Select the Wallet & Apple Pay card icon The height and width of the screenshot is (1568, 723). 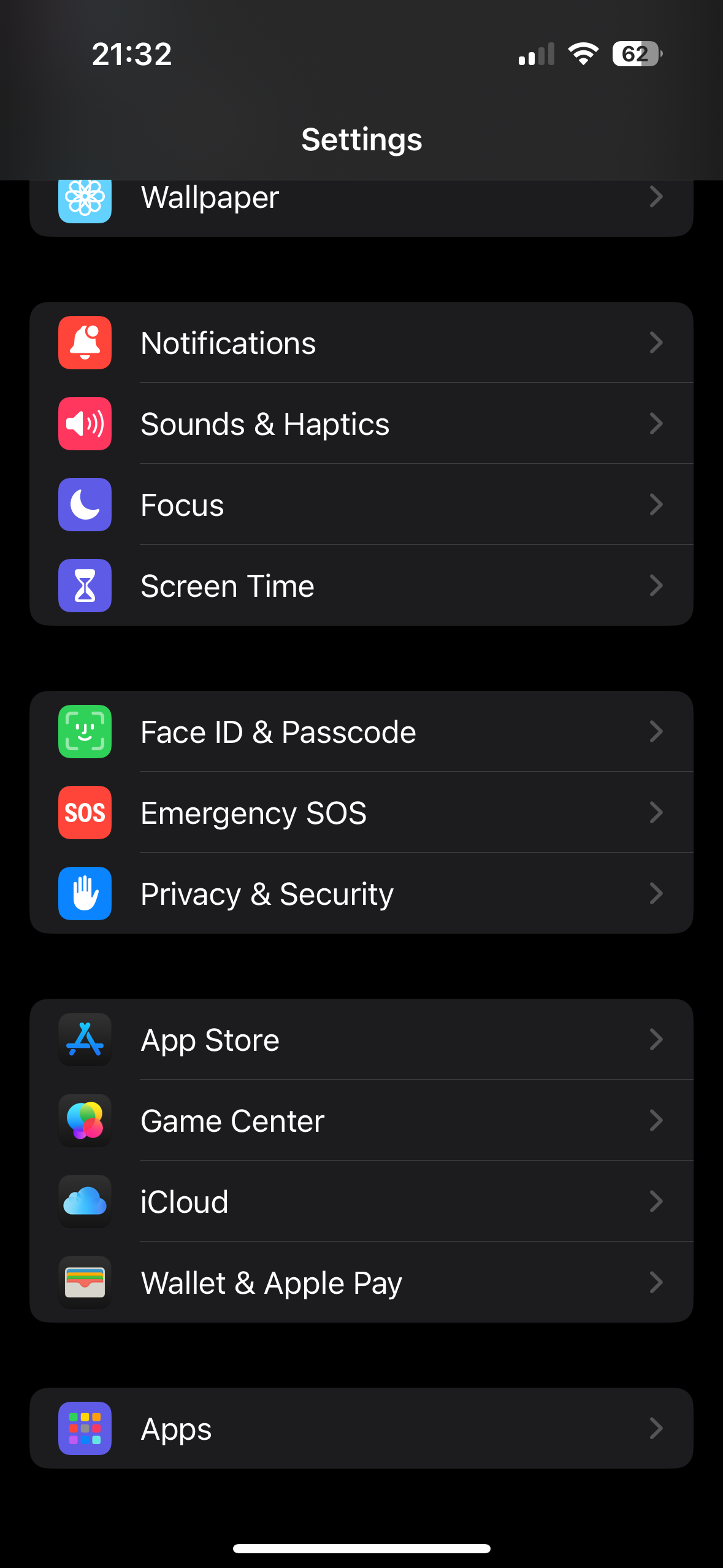tap(85, 1283)
